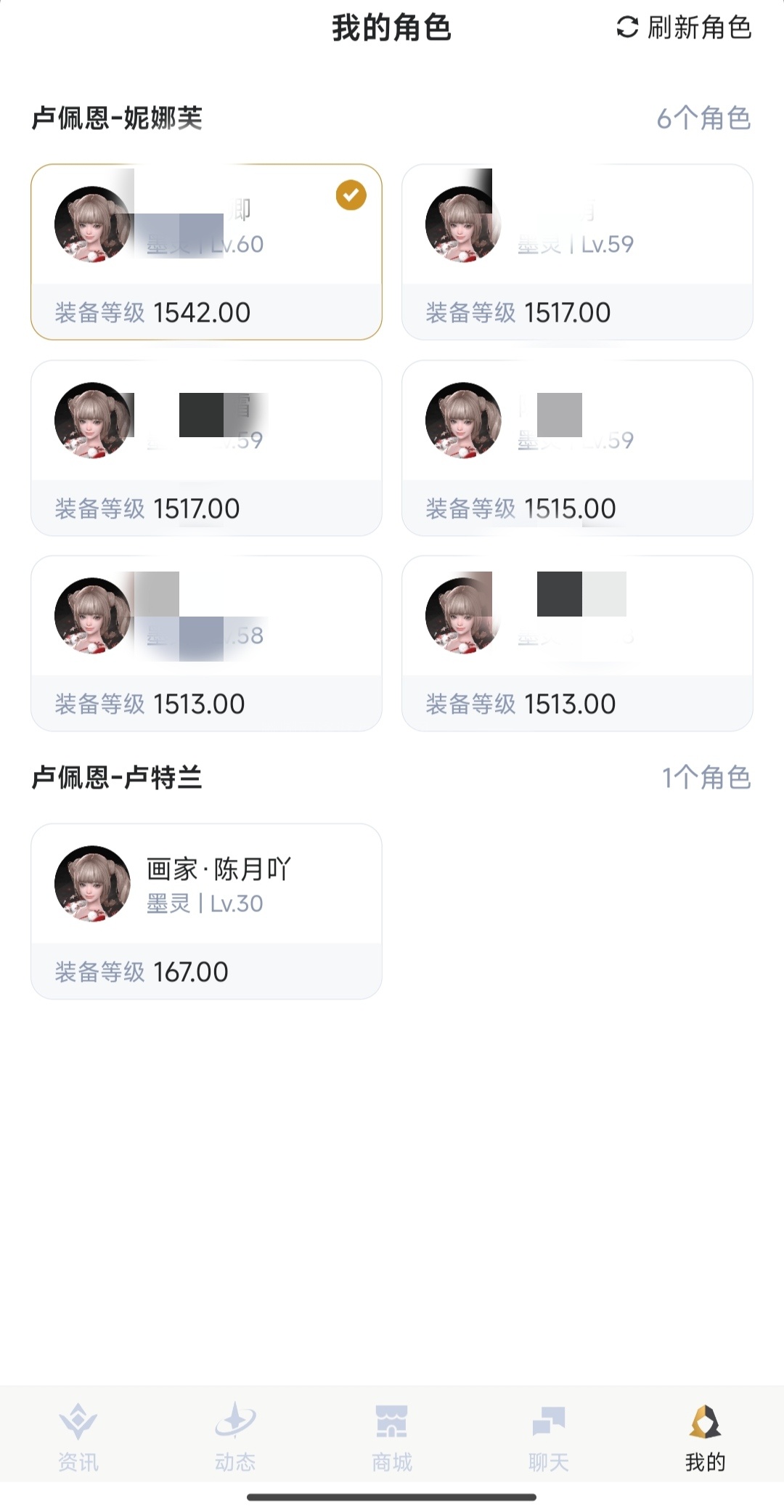Select the character with 装备等级 1542.00
Screen dimensions: 784x1512
tap(206, 252)
